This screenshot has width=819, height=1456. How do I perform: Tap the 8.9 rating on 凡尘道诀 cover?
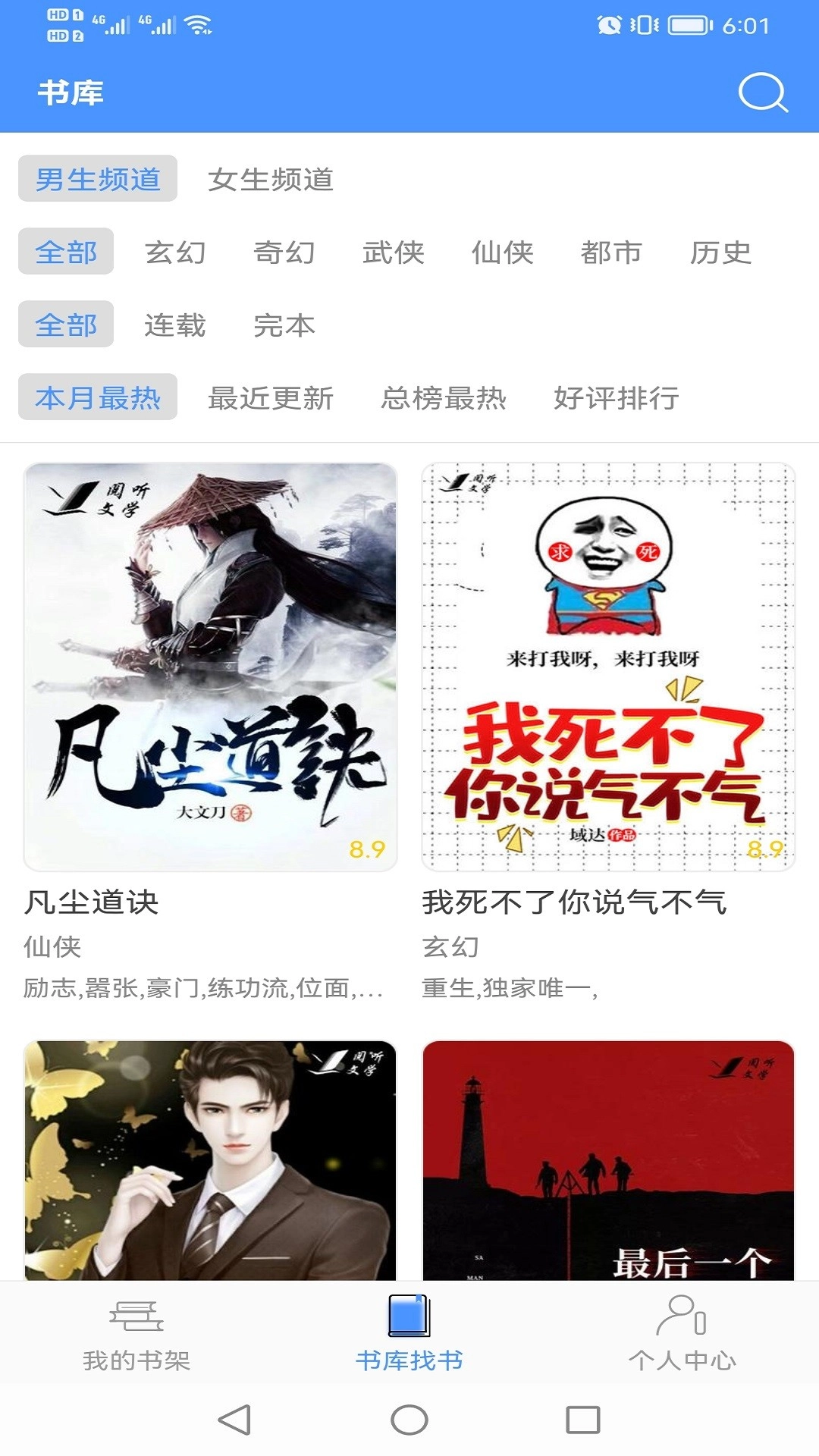tap(367, 849)
